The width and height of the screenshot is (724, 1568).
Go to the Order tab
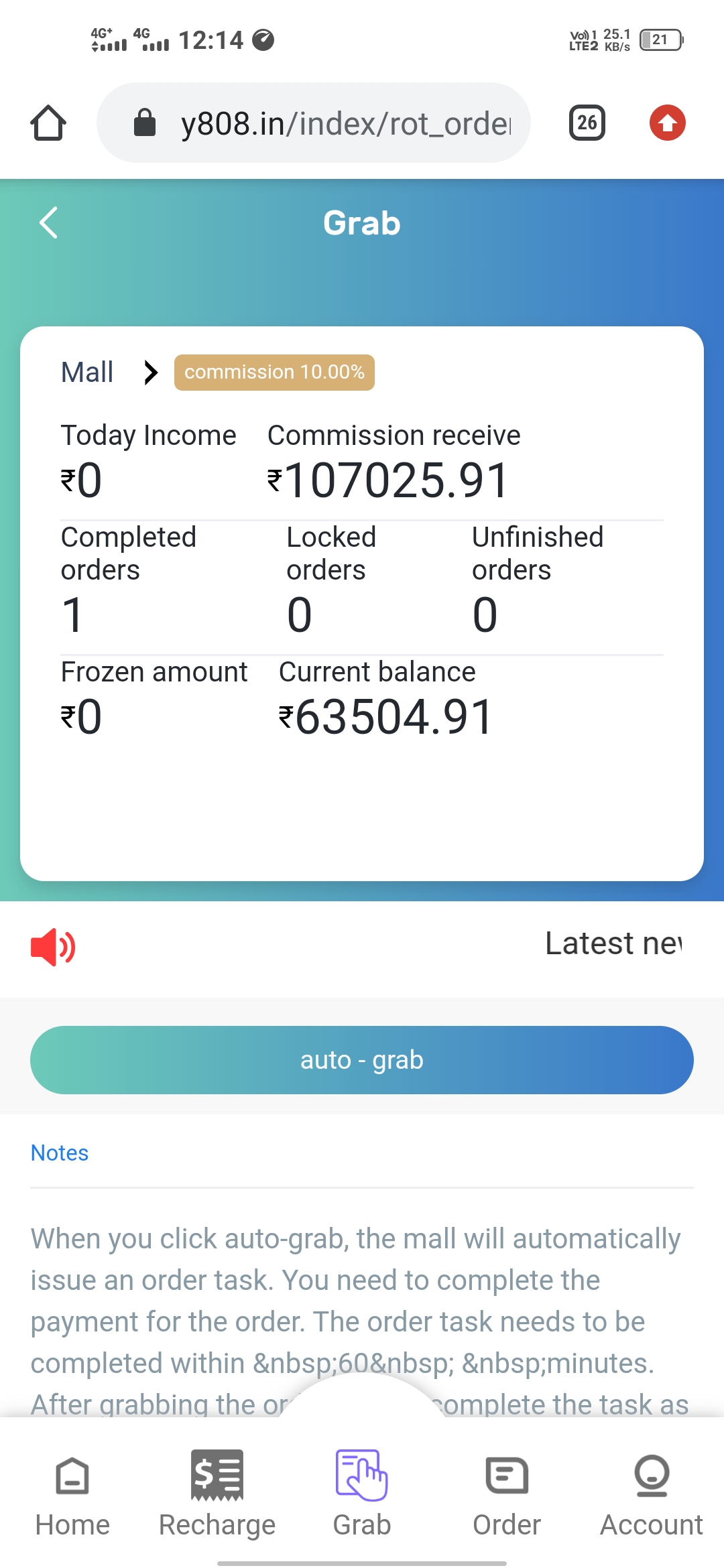[507, 1496]
